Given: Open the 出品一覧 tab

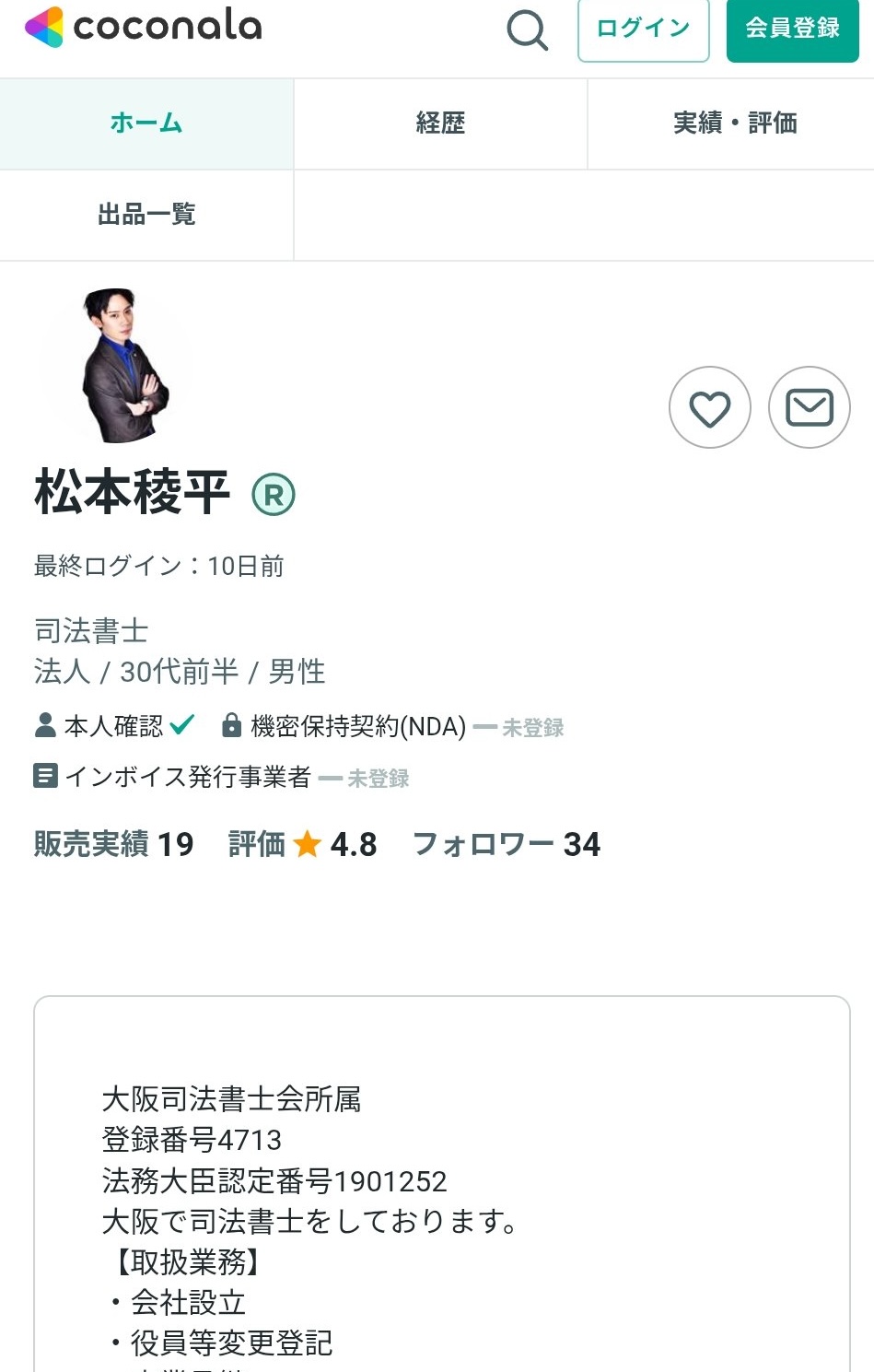Looking at the screenshot, I should [x=146, y=215].
